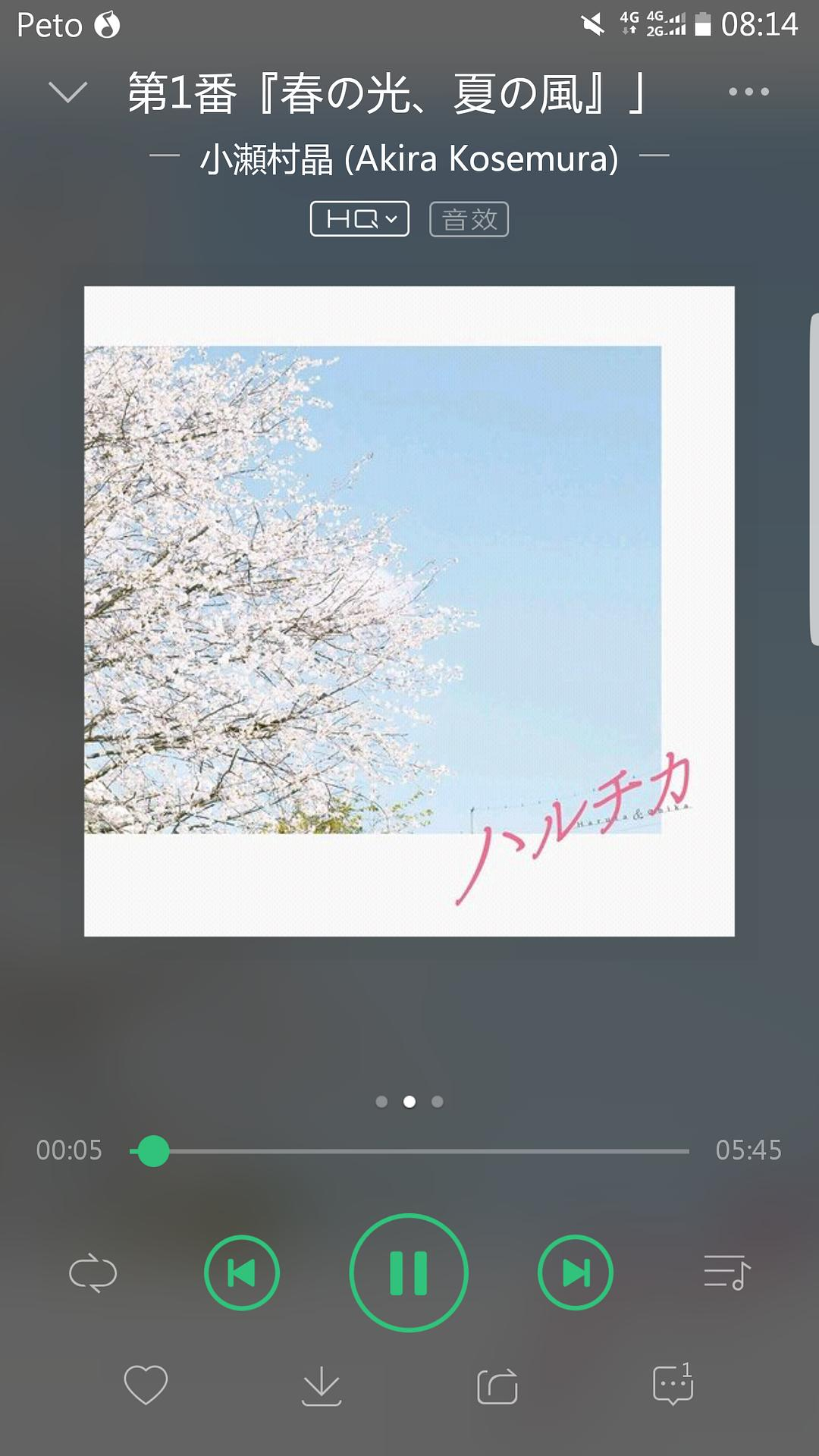This screenshot has height=1456, width=819.
Task: Collapse the player with the down chevron
Action: [67, 93]
